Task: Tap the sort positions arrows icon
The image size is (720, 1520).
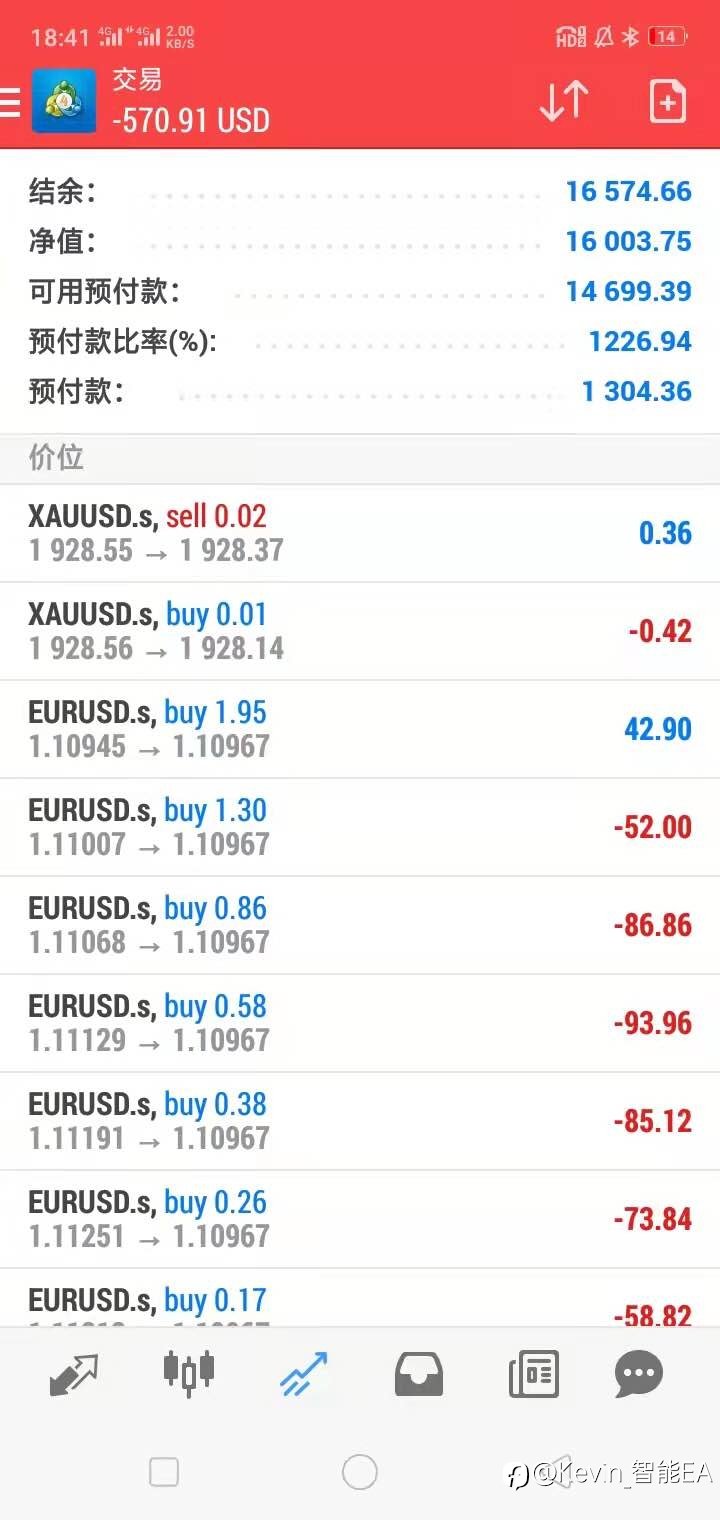Action: (x=563, y=102)
